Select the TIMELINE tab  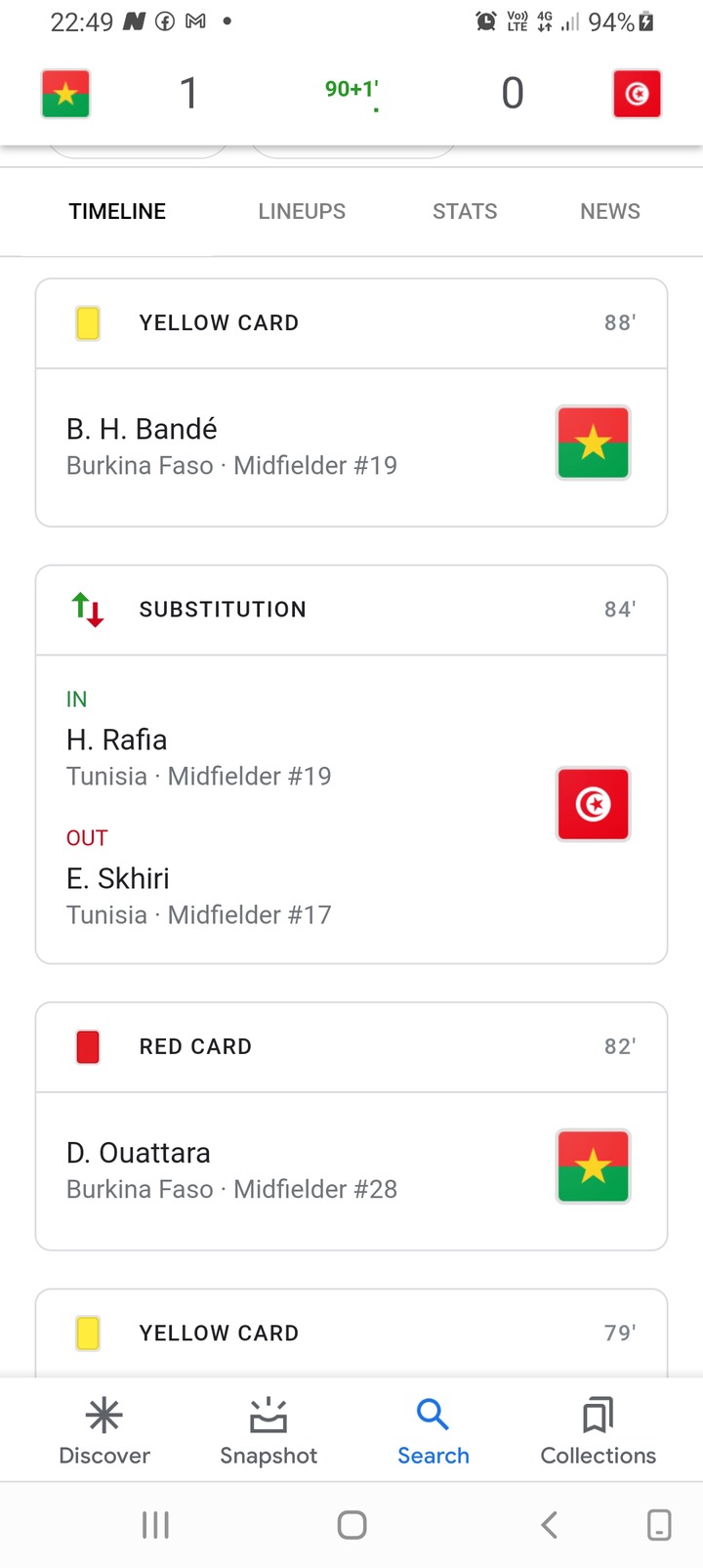(x=117, y=211)
